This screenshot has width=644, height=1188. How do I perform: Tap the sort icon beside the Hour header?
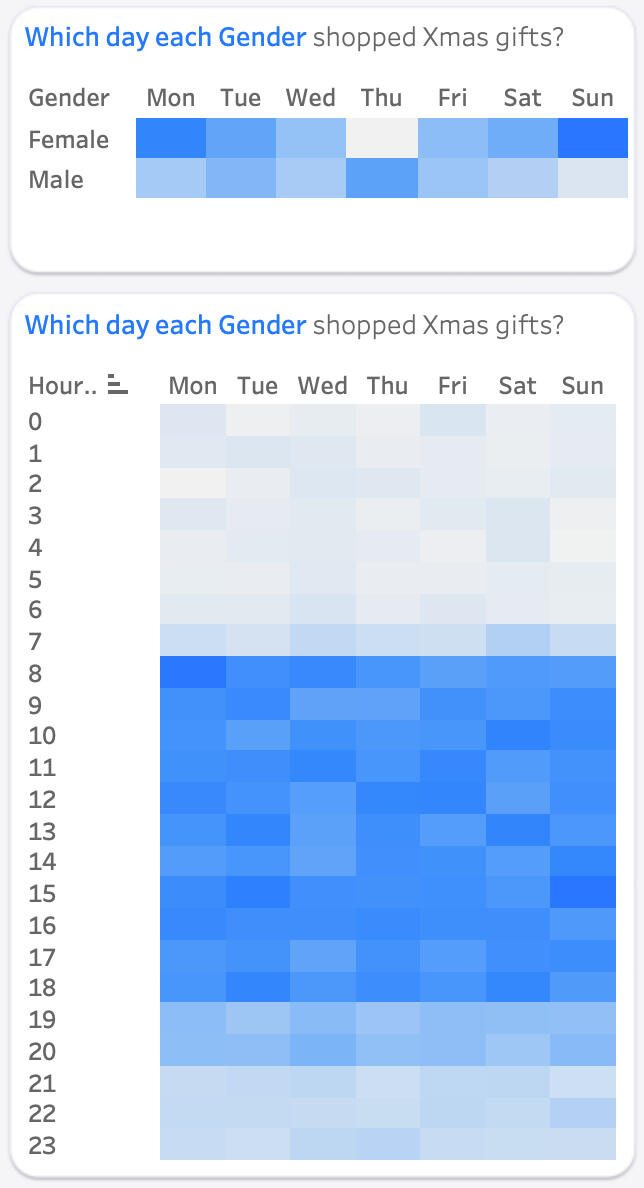coord(117,384)
